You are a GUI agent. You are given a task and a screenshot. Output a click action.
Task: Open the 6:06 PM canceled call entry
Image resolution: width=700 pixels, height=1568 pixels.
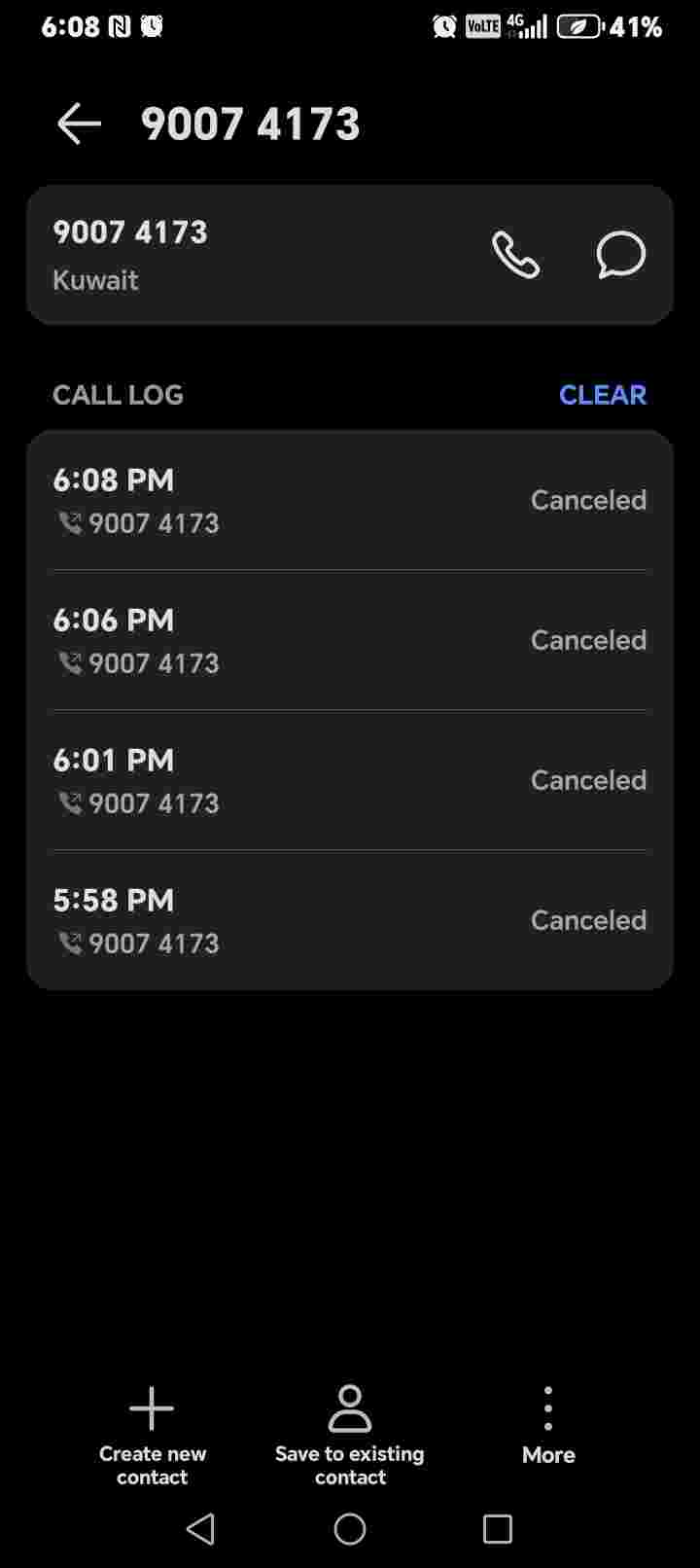coord(350,640)
